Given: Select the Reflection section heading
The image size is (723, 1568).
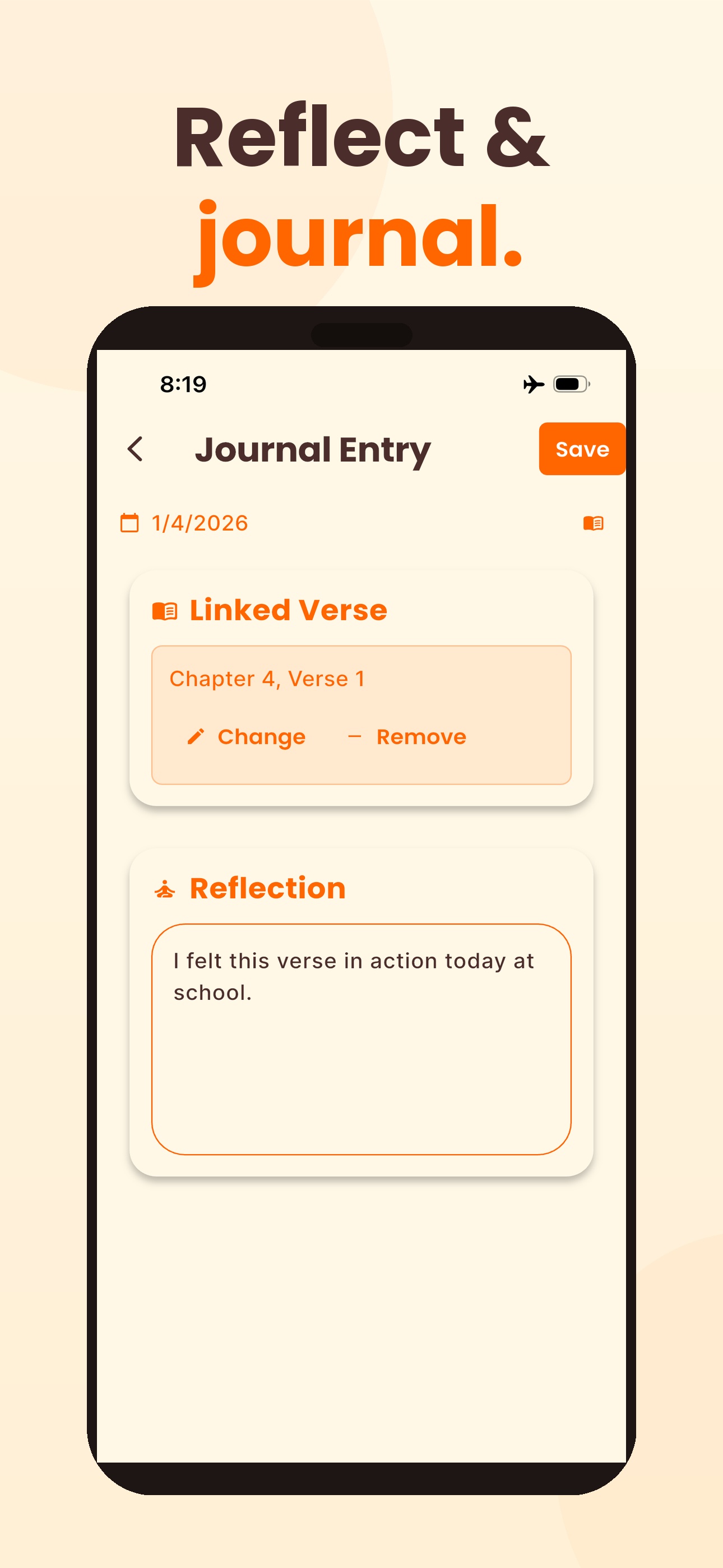Looking at the screenshot, I should pos(267,888).
